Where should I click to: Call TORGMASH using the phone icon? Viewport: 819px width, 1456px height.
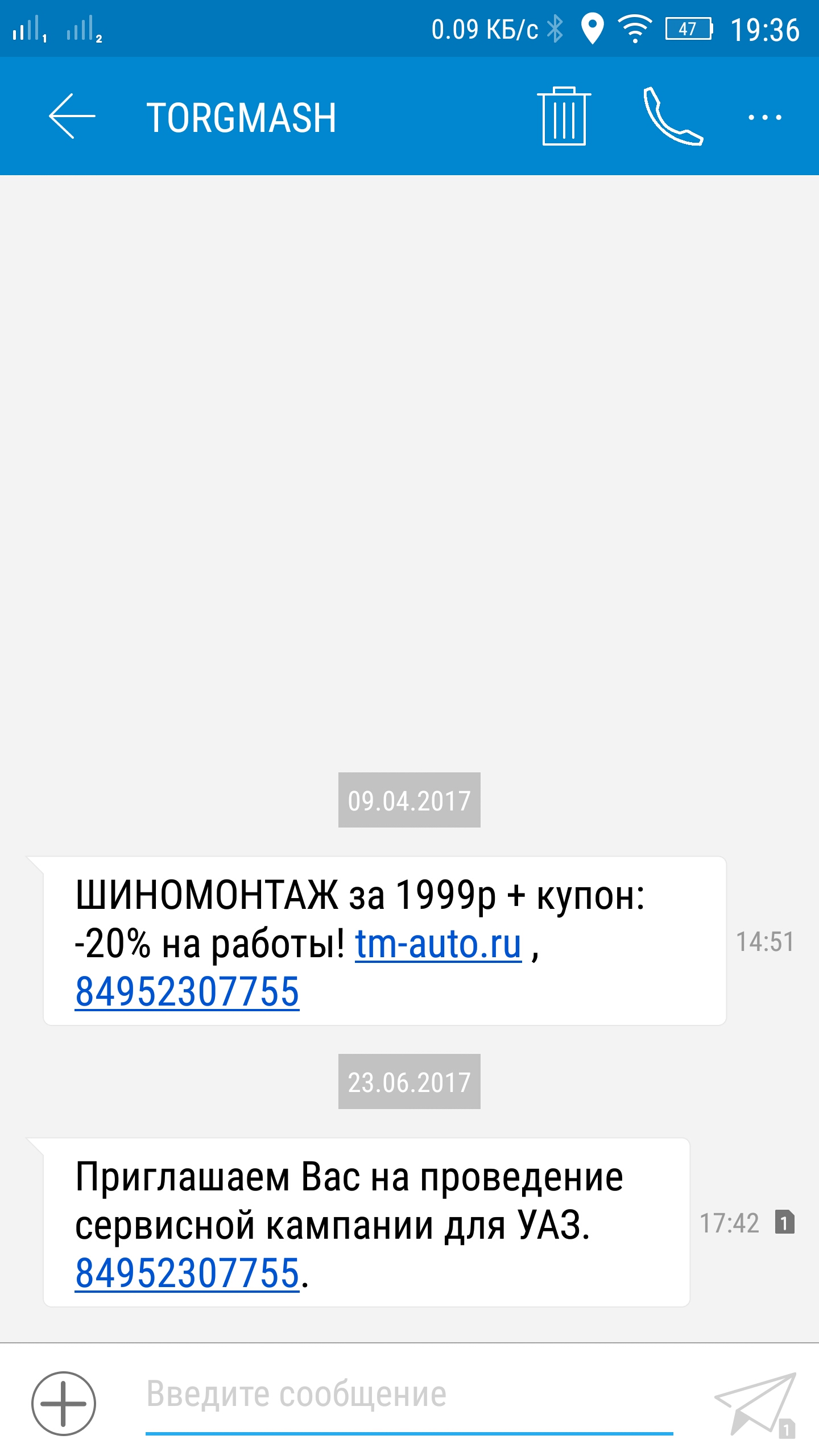click(x=673, y=117)
